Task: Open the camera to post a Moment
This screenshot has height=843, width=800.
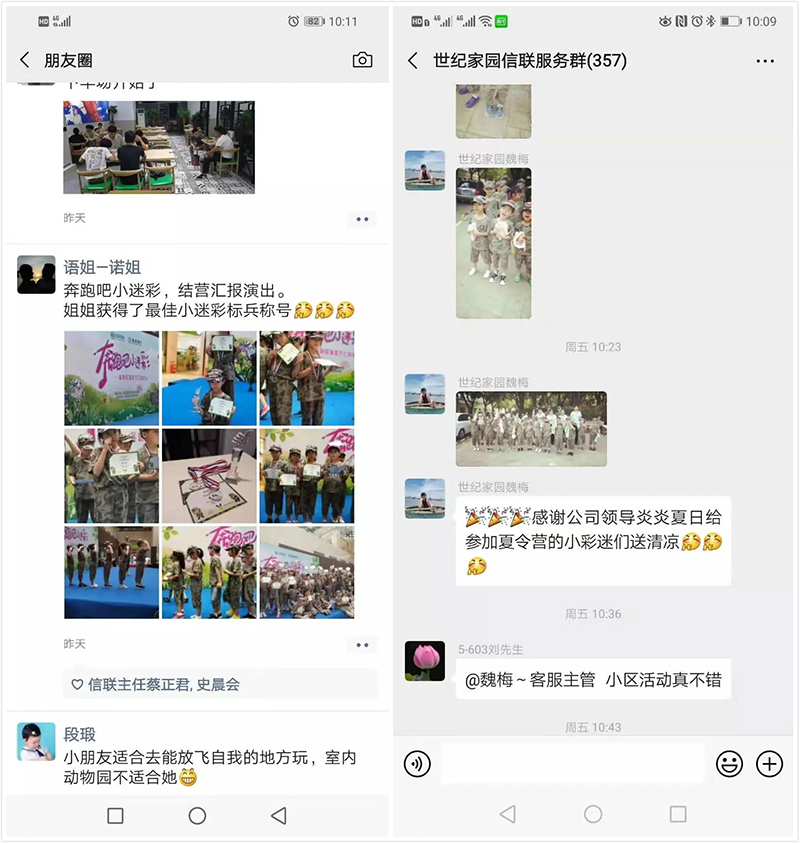Action: click(x=362, y=61)
